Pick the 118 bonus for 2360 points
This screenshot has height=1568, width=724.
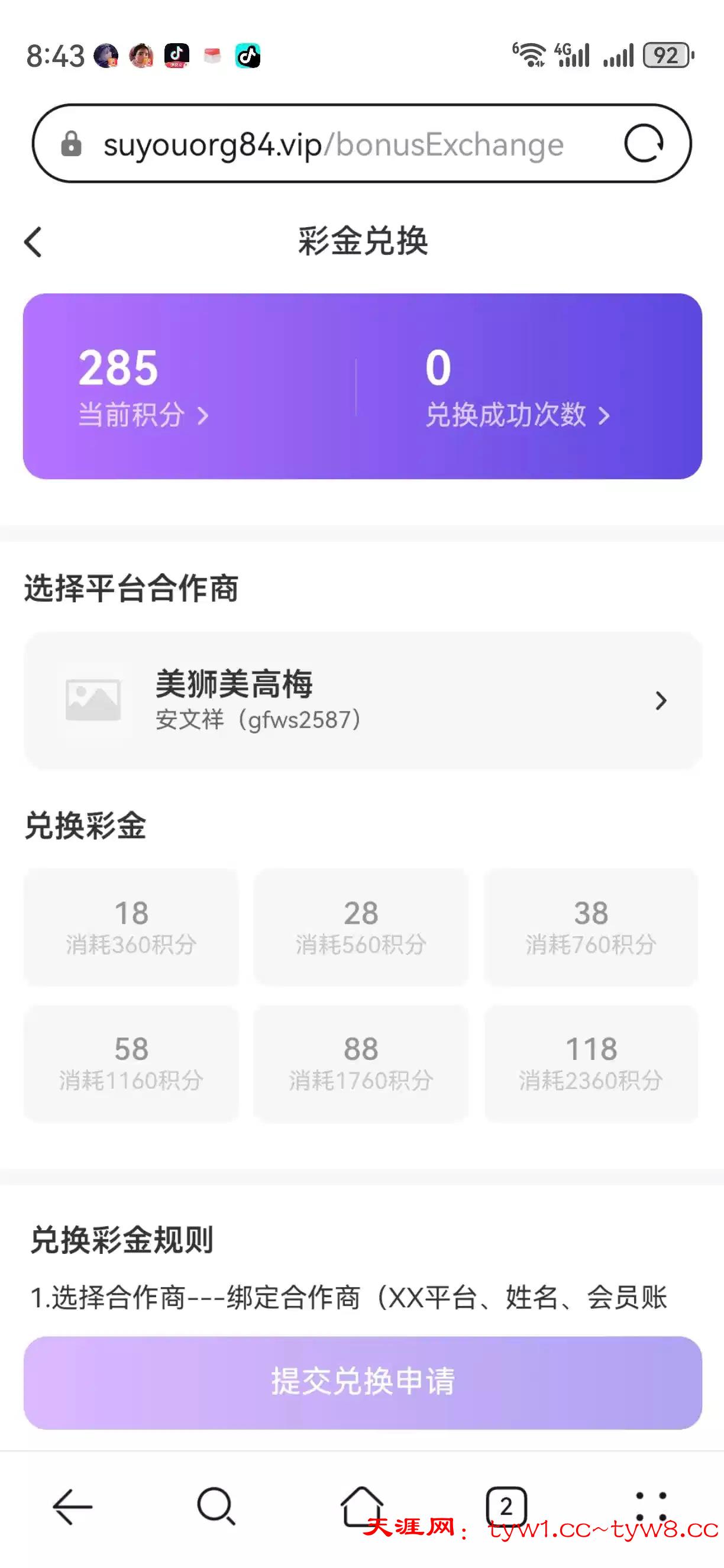(591, 1063)
